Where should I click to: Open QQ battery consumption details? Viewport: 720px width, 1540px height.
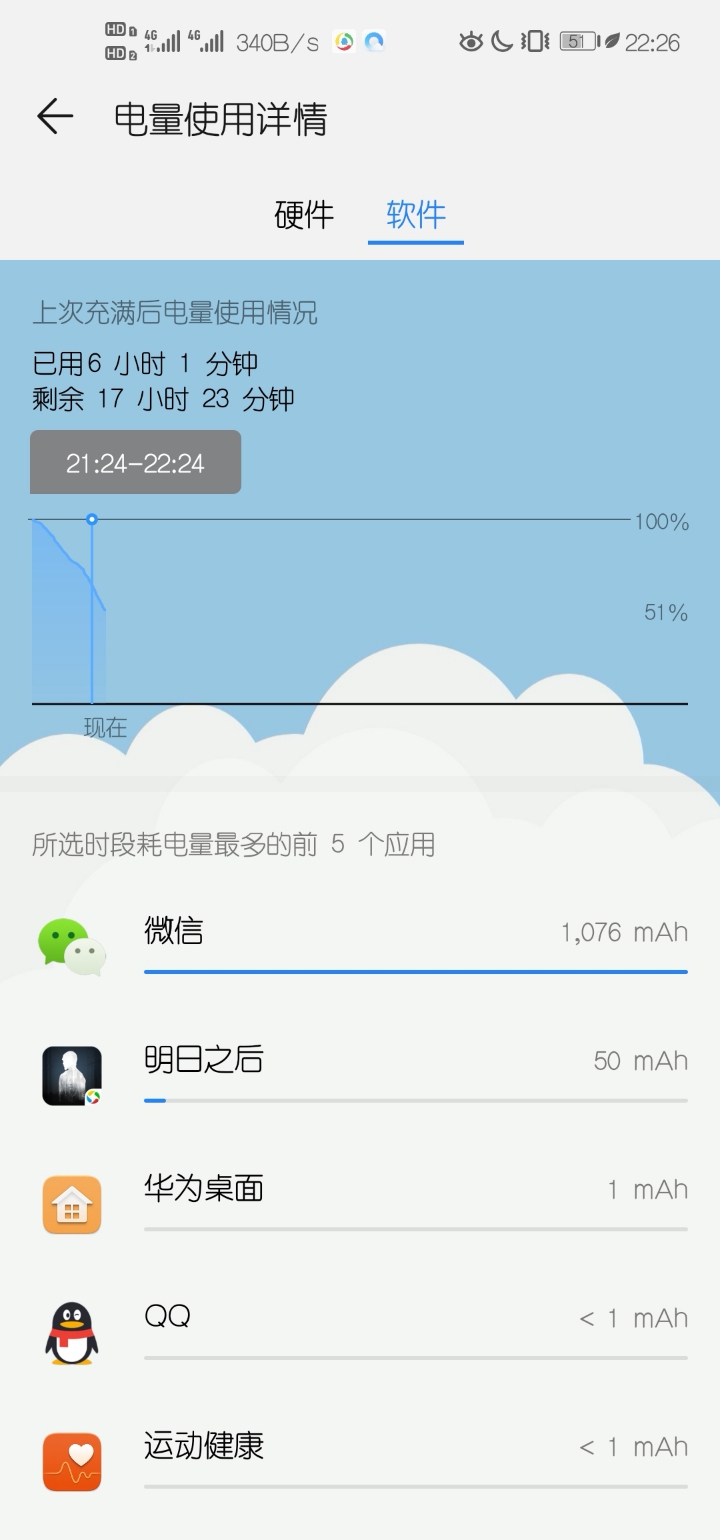click(x=360, y=1332)
